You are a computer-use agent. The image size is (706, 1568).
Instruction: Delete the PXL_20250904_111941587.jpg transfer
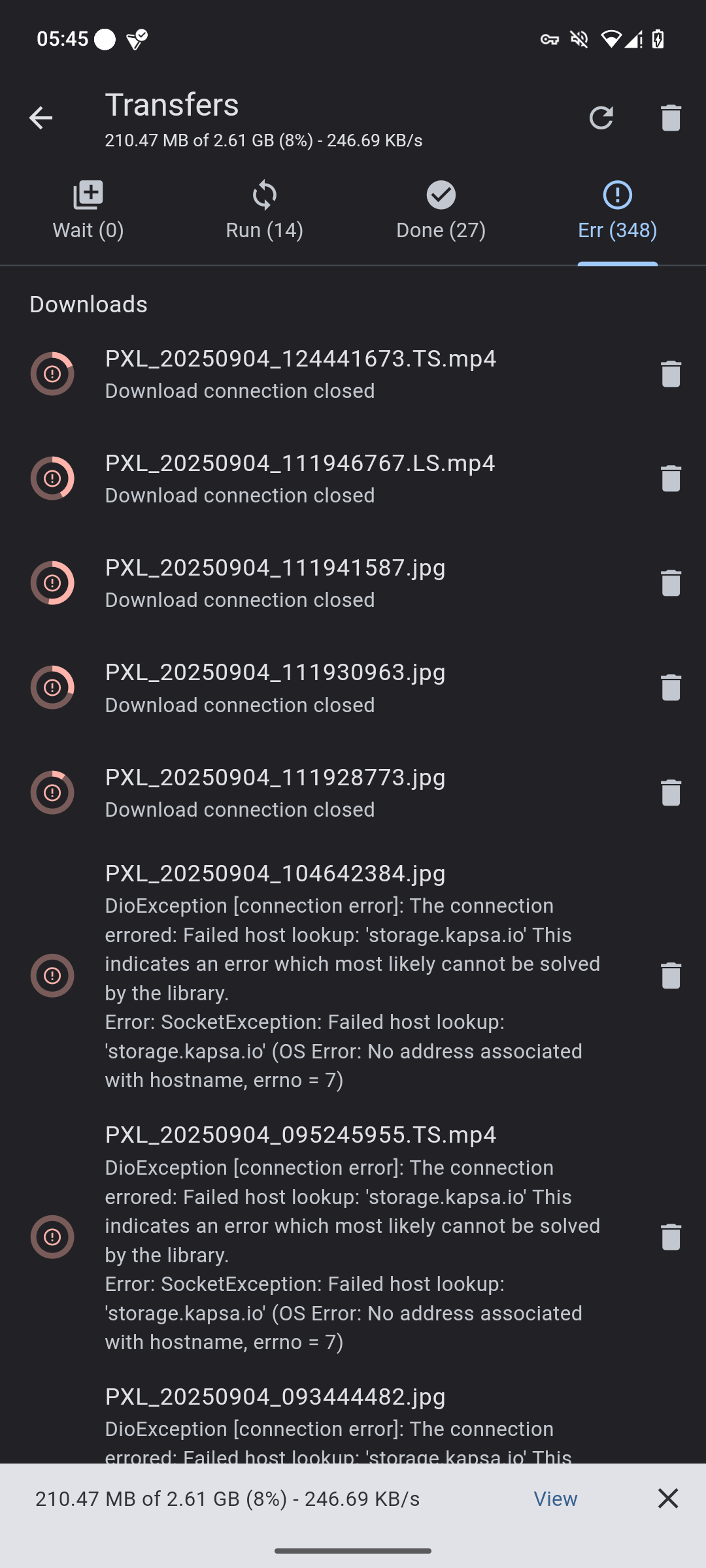(x=671, y=583)
